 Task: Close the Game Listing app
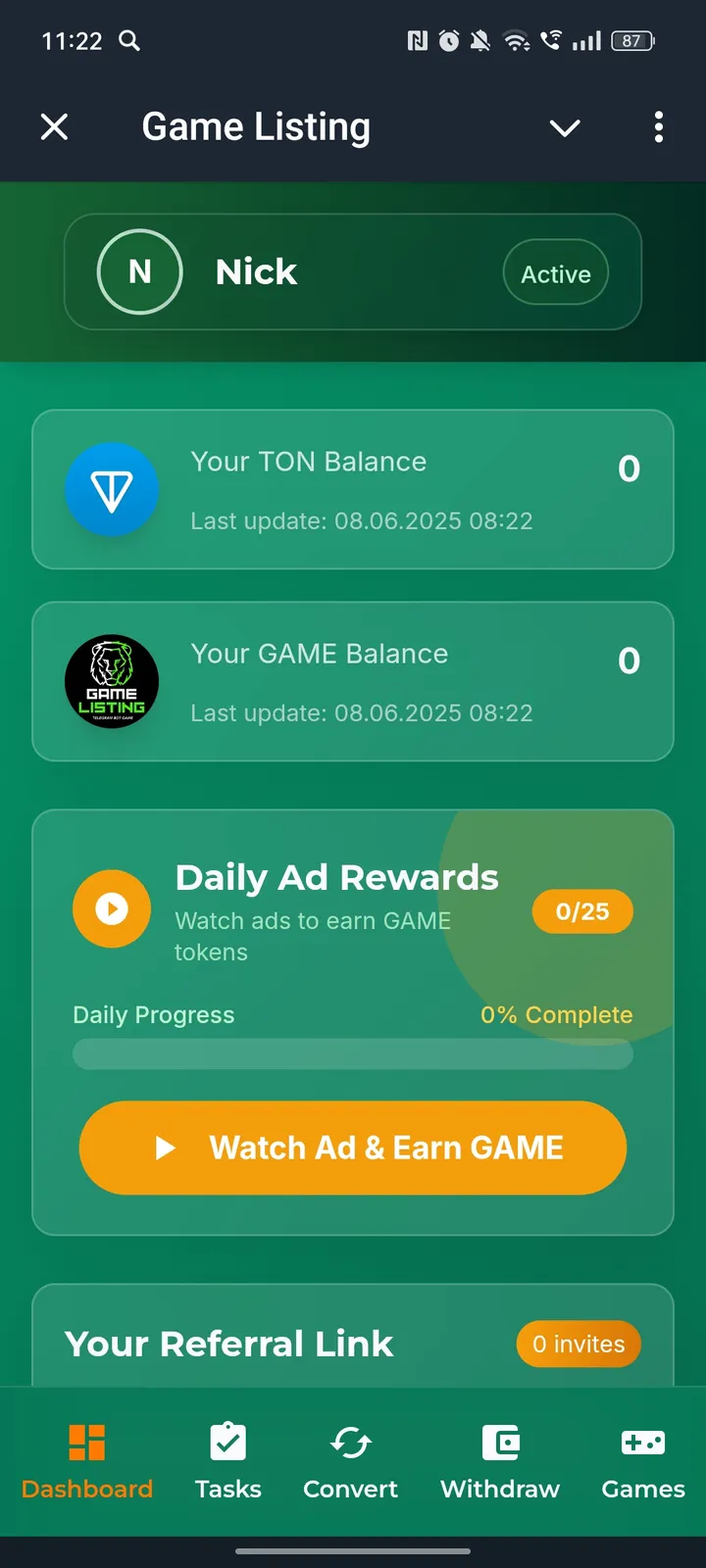[x=54, y=127]
